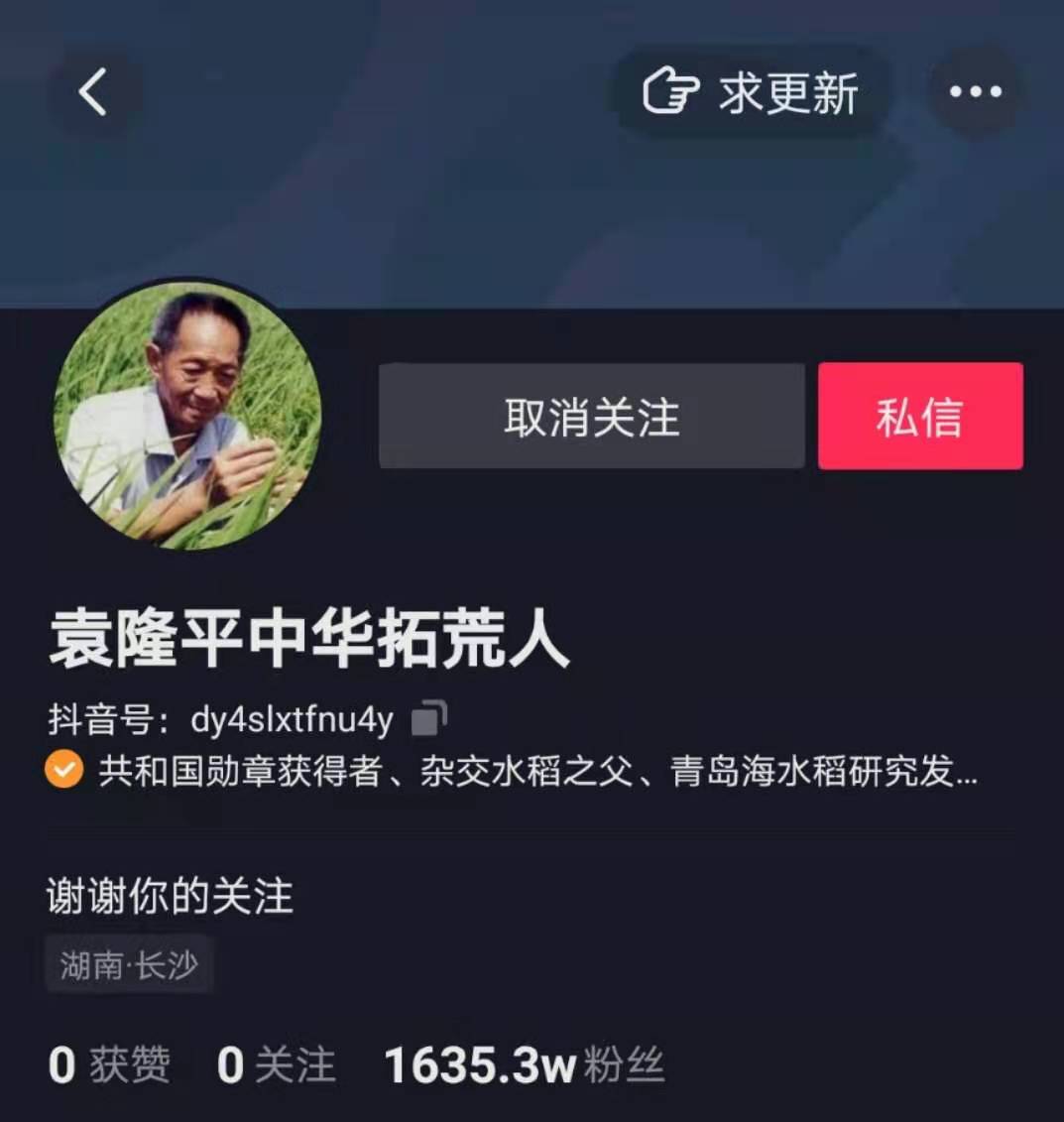1064x1122 pixels.
Task: View the 0 关注 following list
Action: [x=276, y=1066]
